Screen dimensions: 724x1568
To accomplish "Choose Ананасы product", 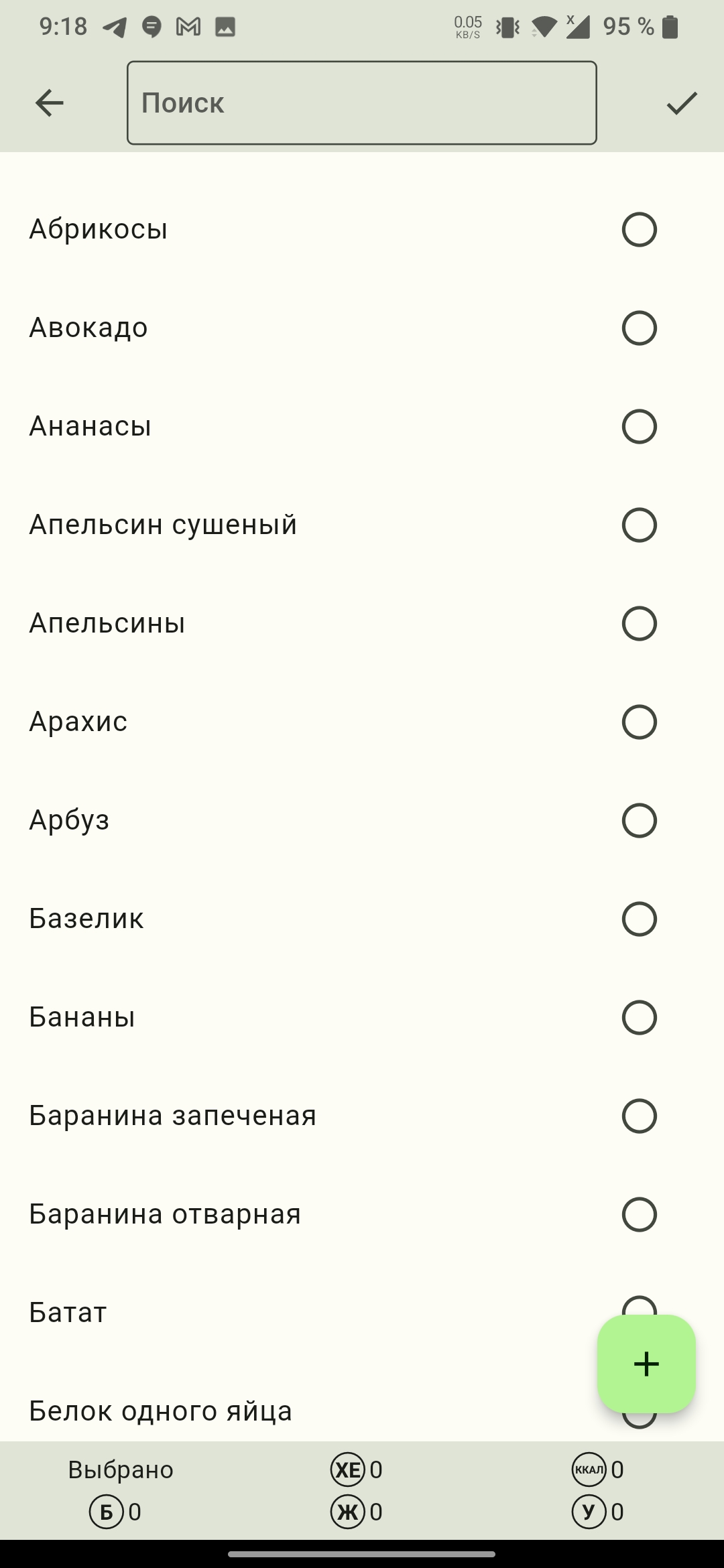I will click(x=639, y=427).
